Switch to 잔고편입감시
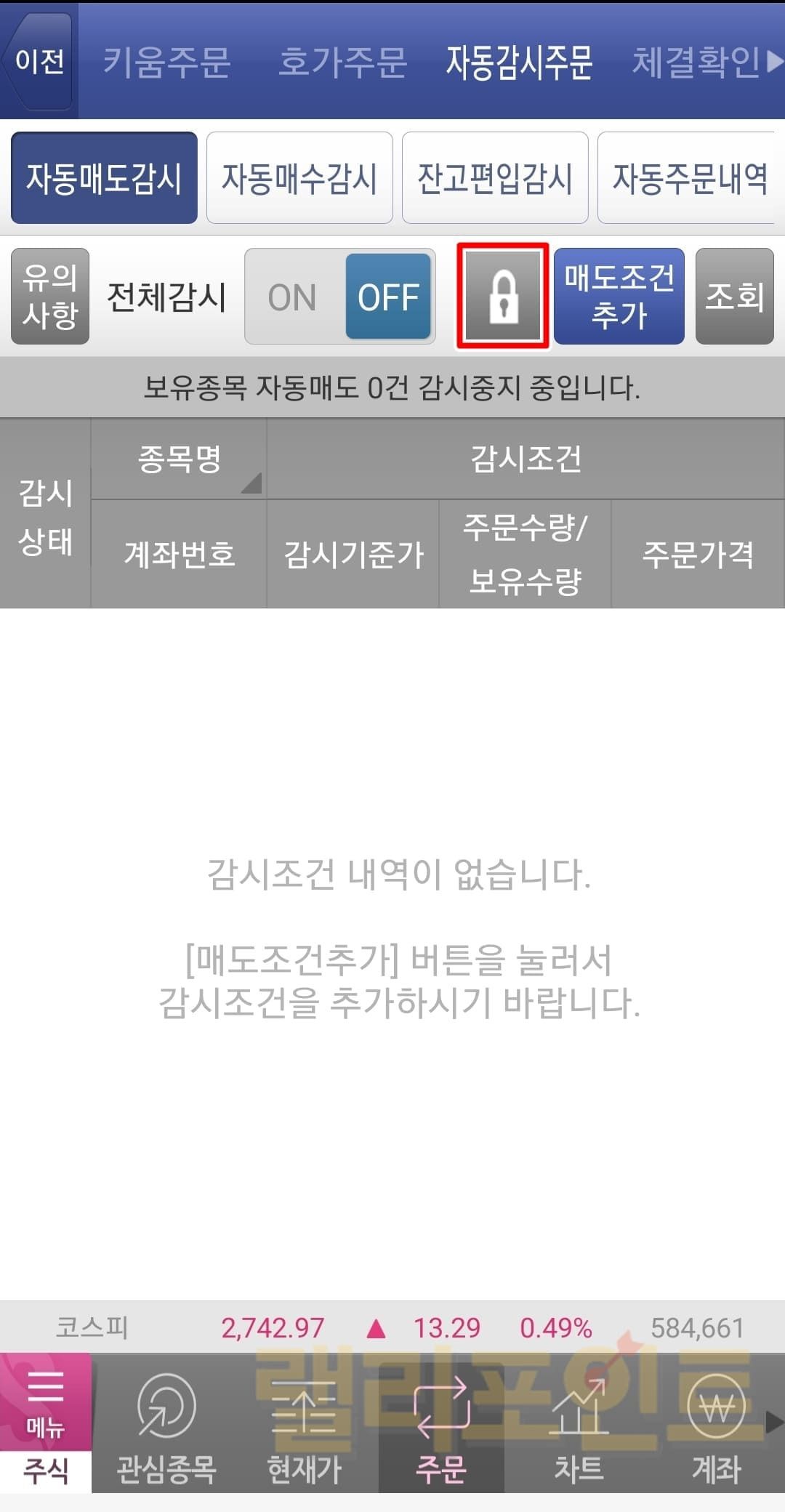The width and height of the screenshot is (785, 1512). [x=495, y=178]
